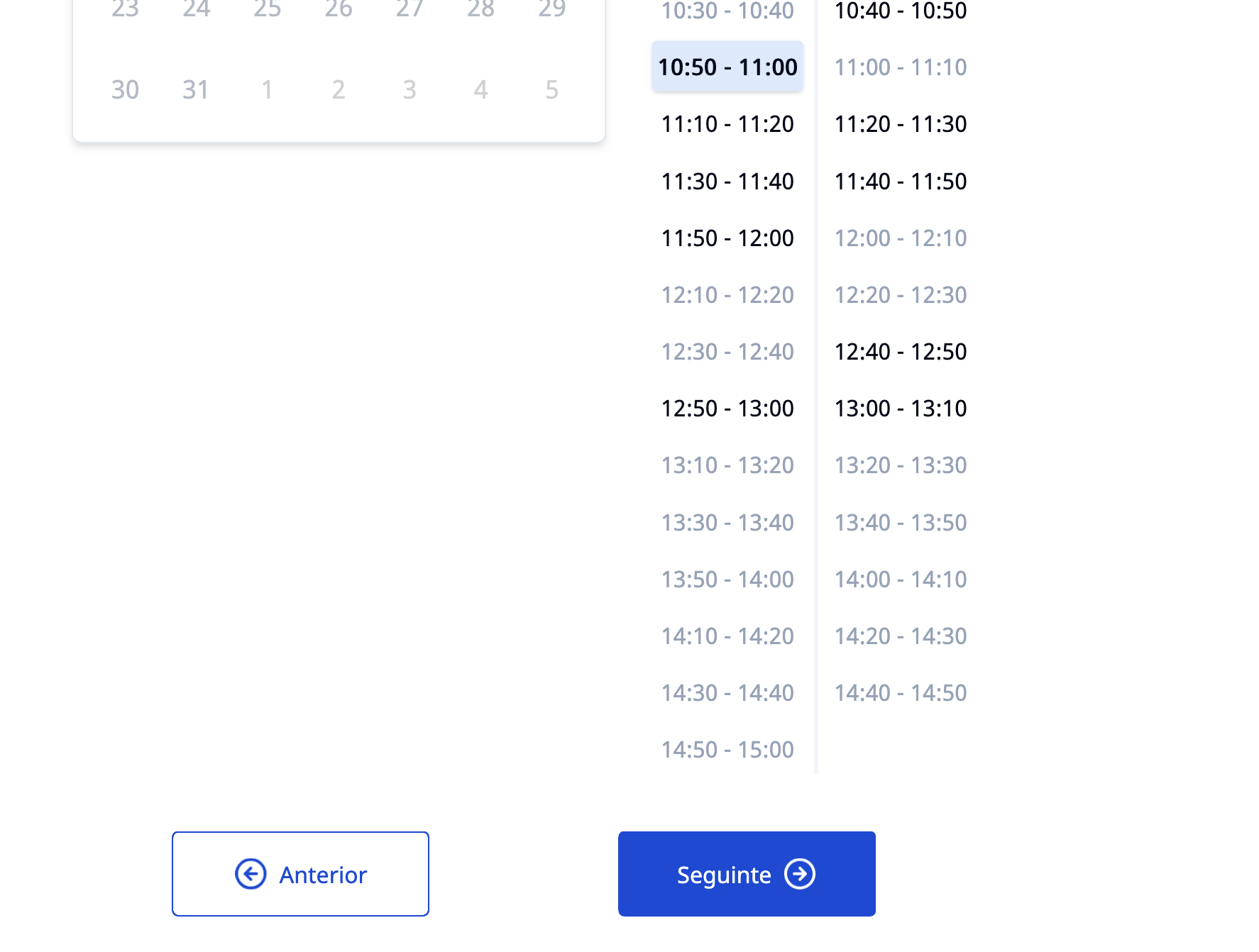The width and height of the screenshot is (1259, 952).
Task: Select the 11:40 - 11:50 slot
Action: click(x=901, y=182)
